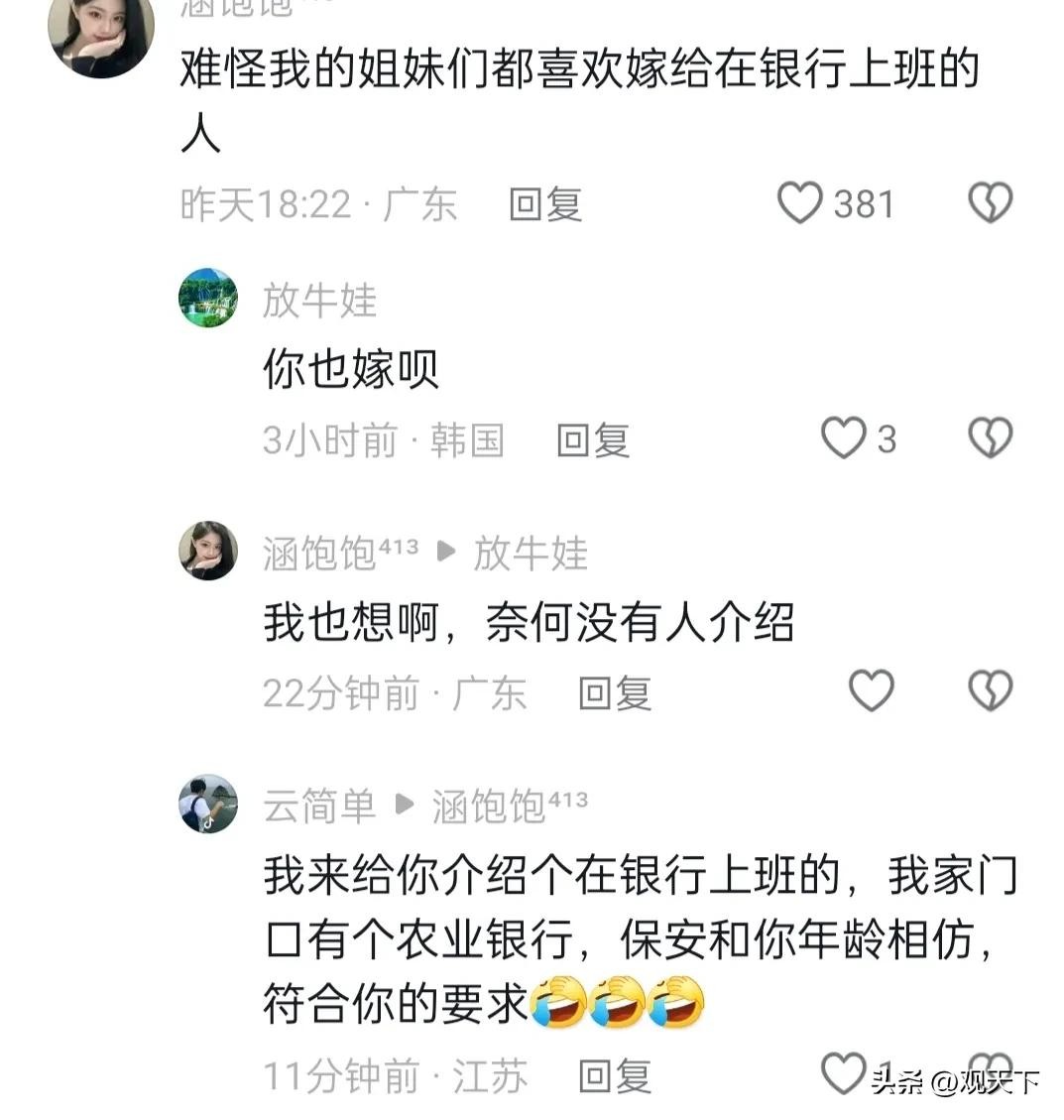Open 云简单's profile avatar
Screen dimensions: 1064x1120
coord(208,804)
